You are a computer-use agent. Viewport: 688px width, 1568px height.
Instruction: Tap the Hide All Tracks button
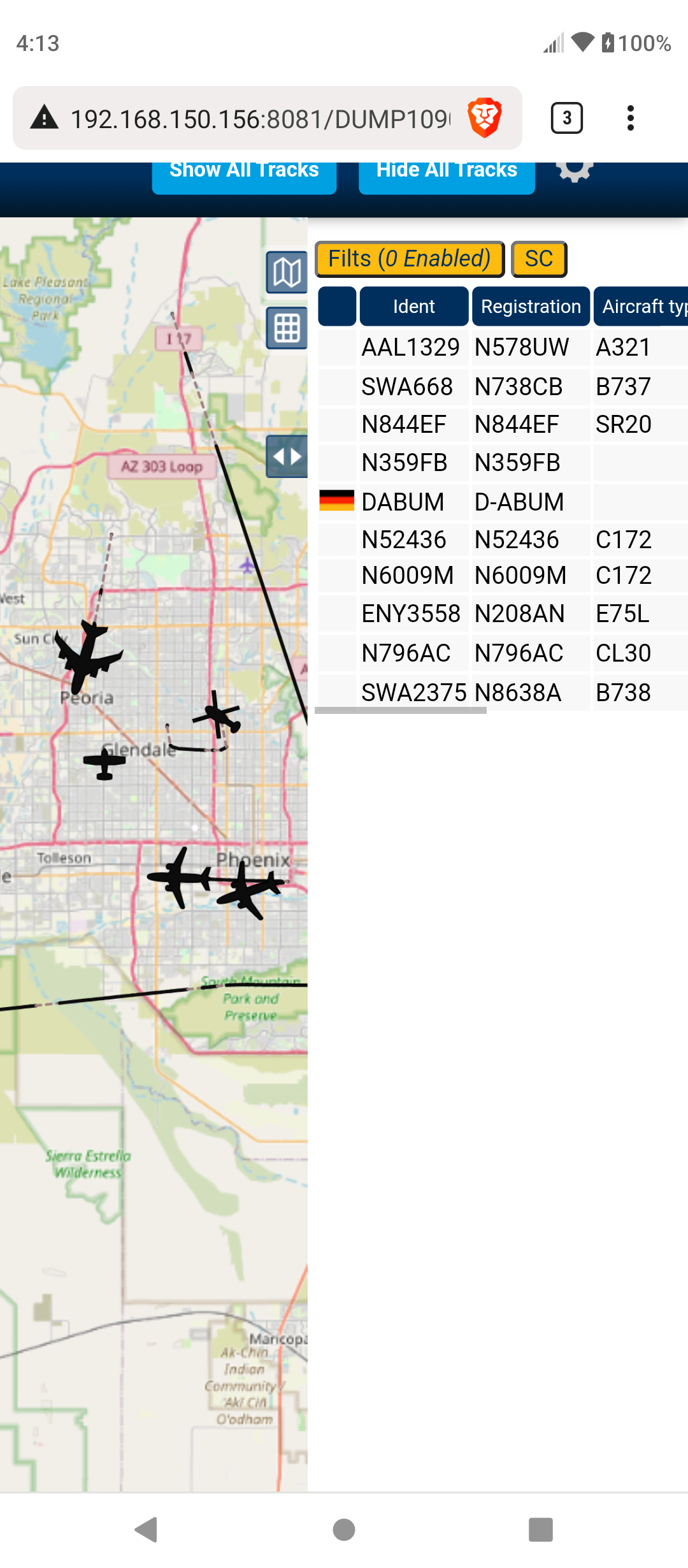(447, 177)
